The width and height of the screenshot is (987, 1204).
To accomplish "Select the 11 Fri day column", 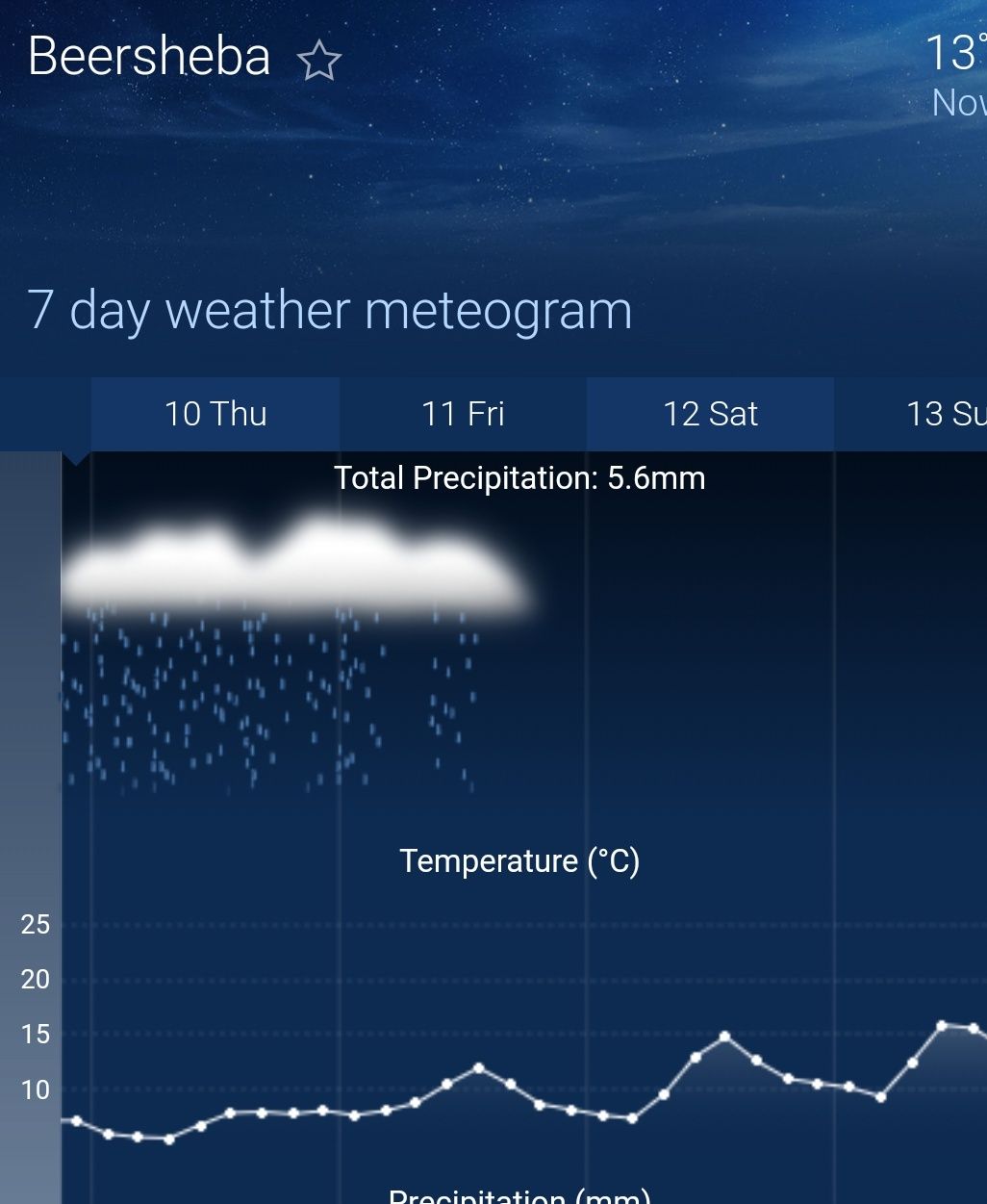I will point(463,414).
